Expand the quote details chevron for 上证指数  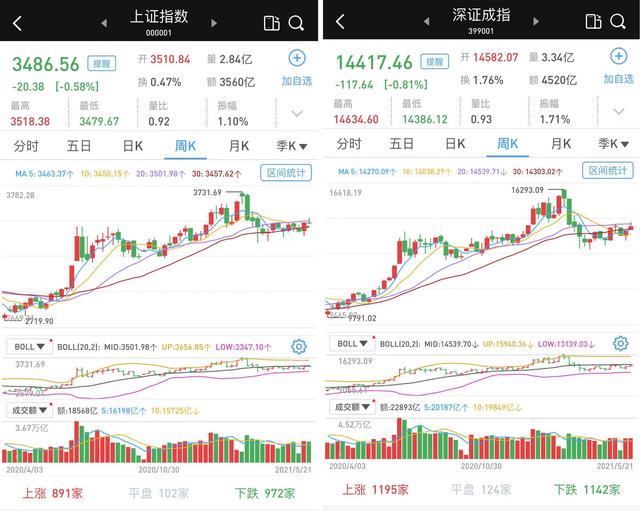[x=297, y=113]
